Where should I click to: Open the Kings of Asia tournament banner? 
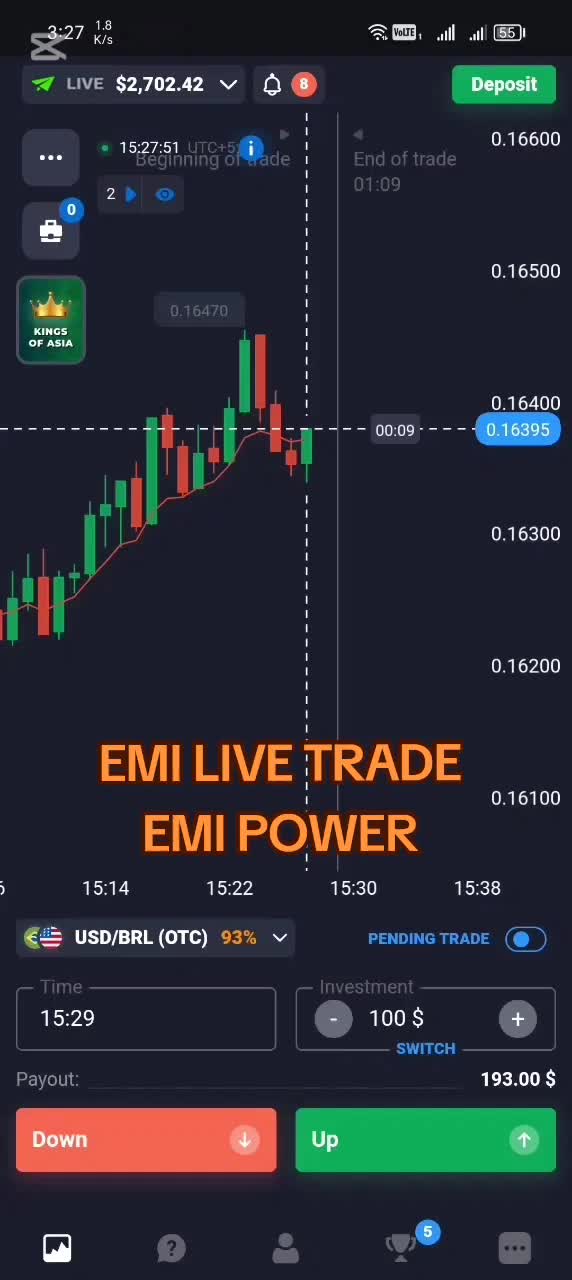click(51, 320)
